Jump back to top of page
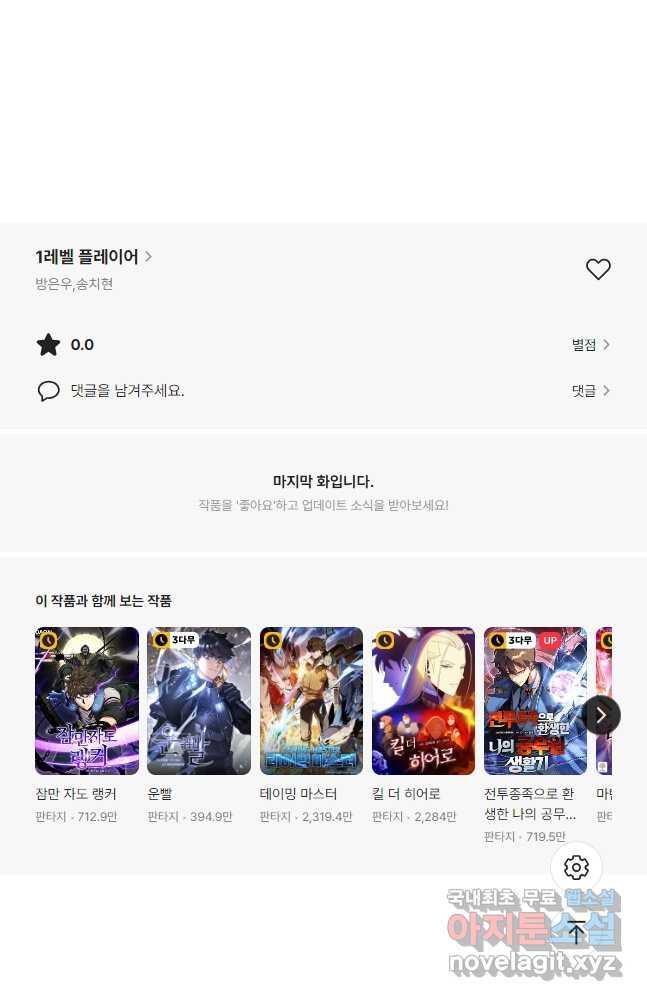647x1001 pixels. pyautogui.click(x=576, y=932)
